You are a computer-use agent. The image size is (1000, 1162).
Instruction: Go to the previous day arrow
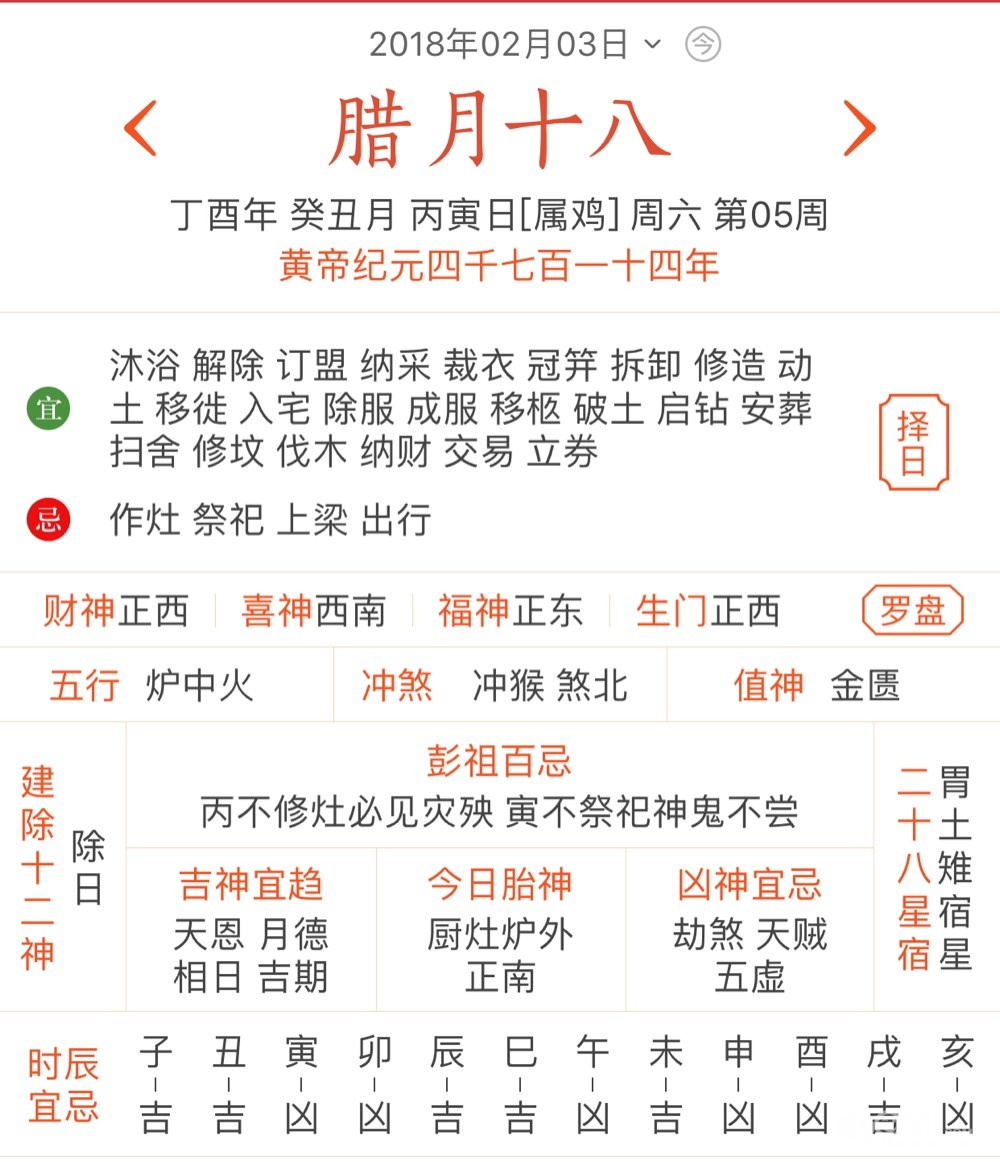141,128
